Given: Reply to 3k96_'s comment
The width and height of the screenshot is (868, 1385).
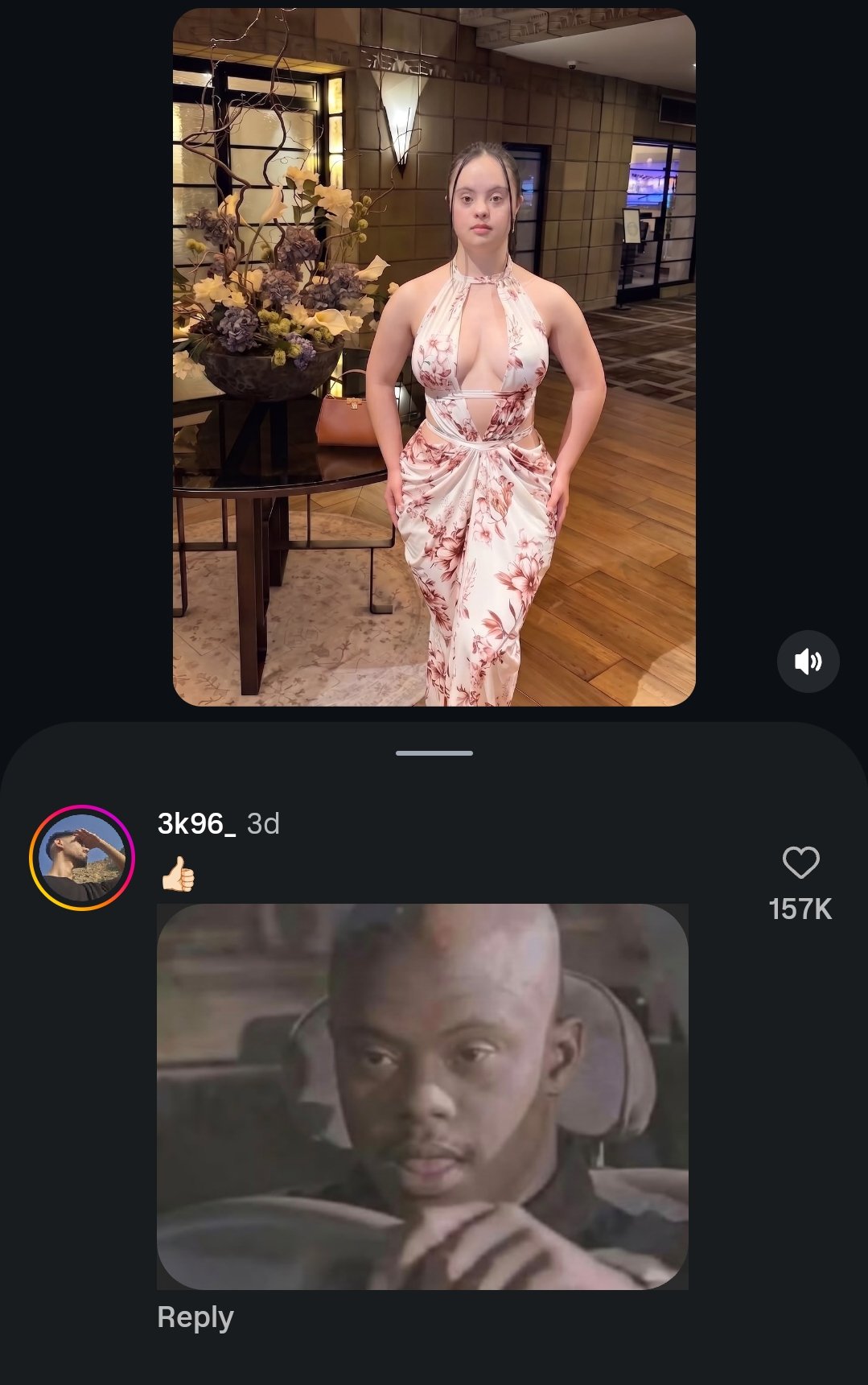Looking at the screenshot, I should (195, 1317).
